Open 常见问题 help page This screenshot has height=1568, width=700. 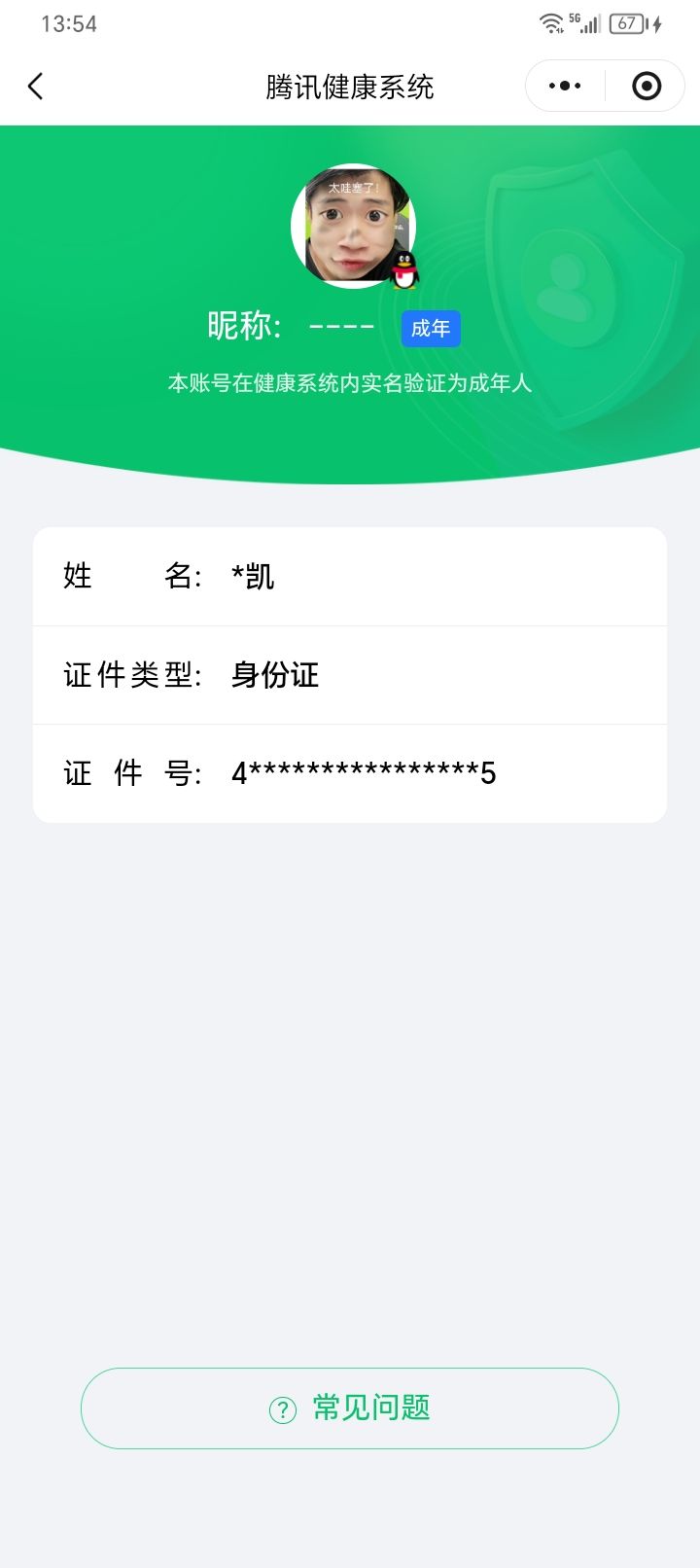350,1408
